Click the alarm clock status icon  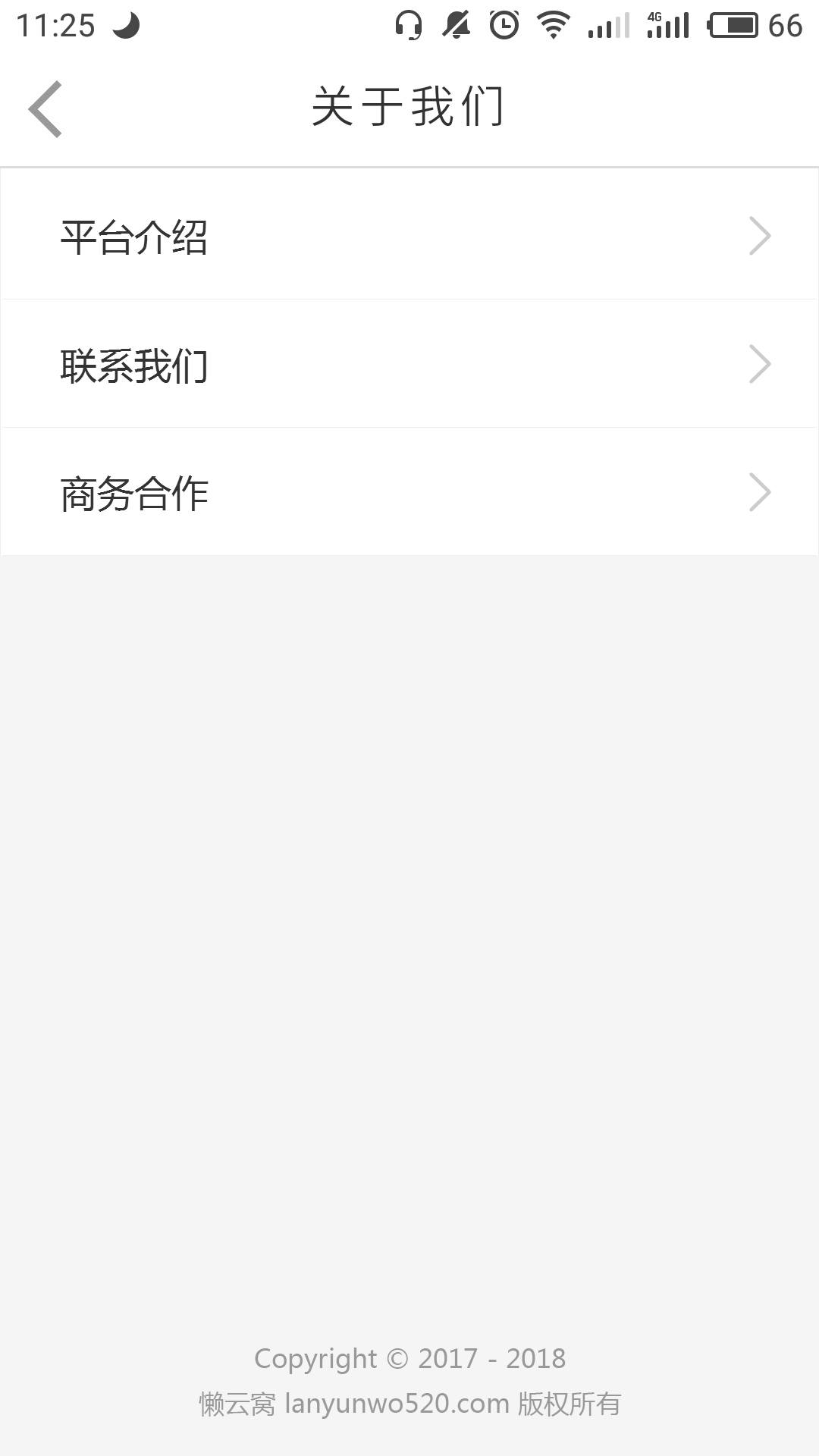click(x=503, y=24)
